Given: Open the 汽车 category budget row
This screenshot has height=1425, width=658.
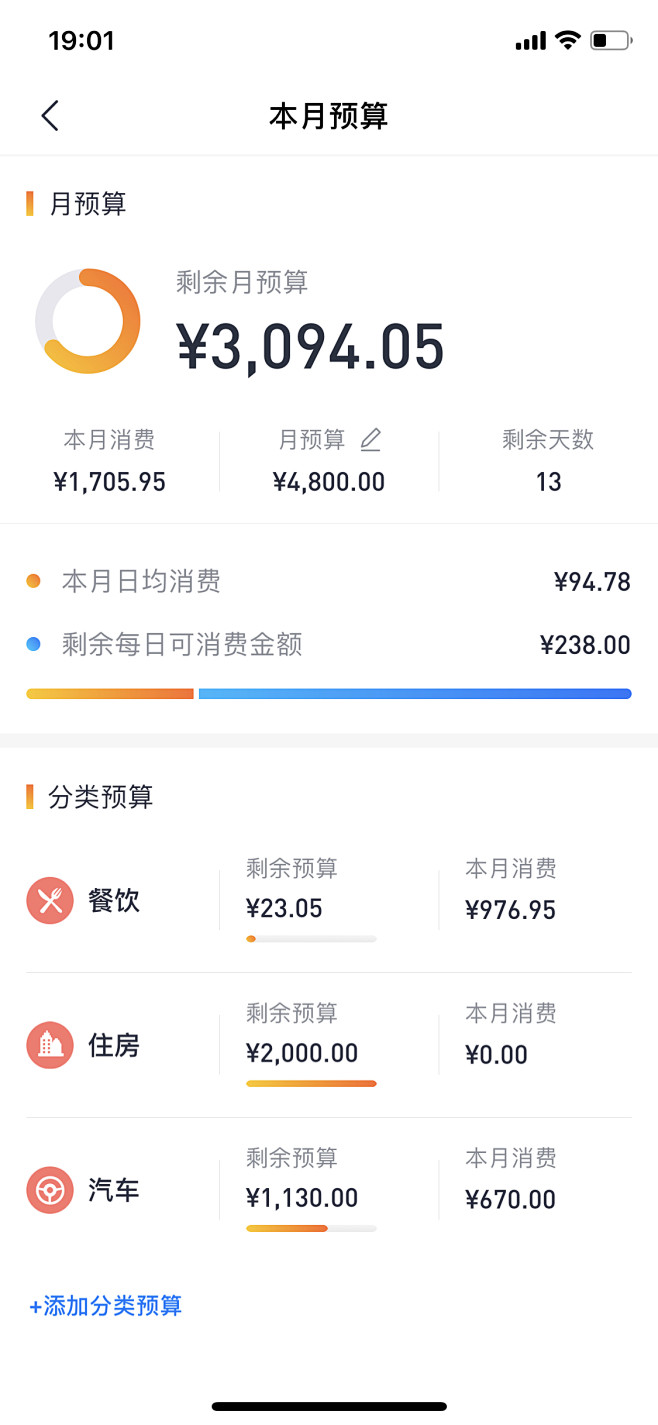Looking at the screenshot, I should pos(329,1190).
